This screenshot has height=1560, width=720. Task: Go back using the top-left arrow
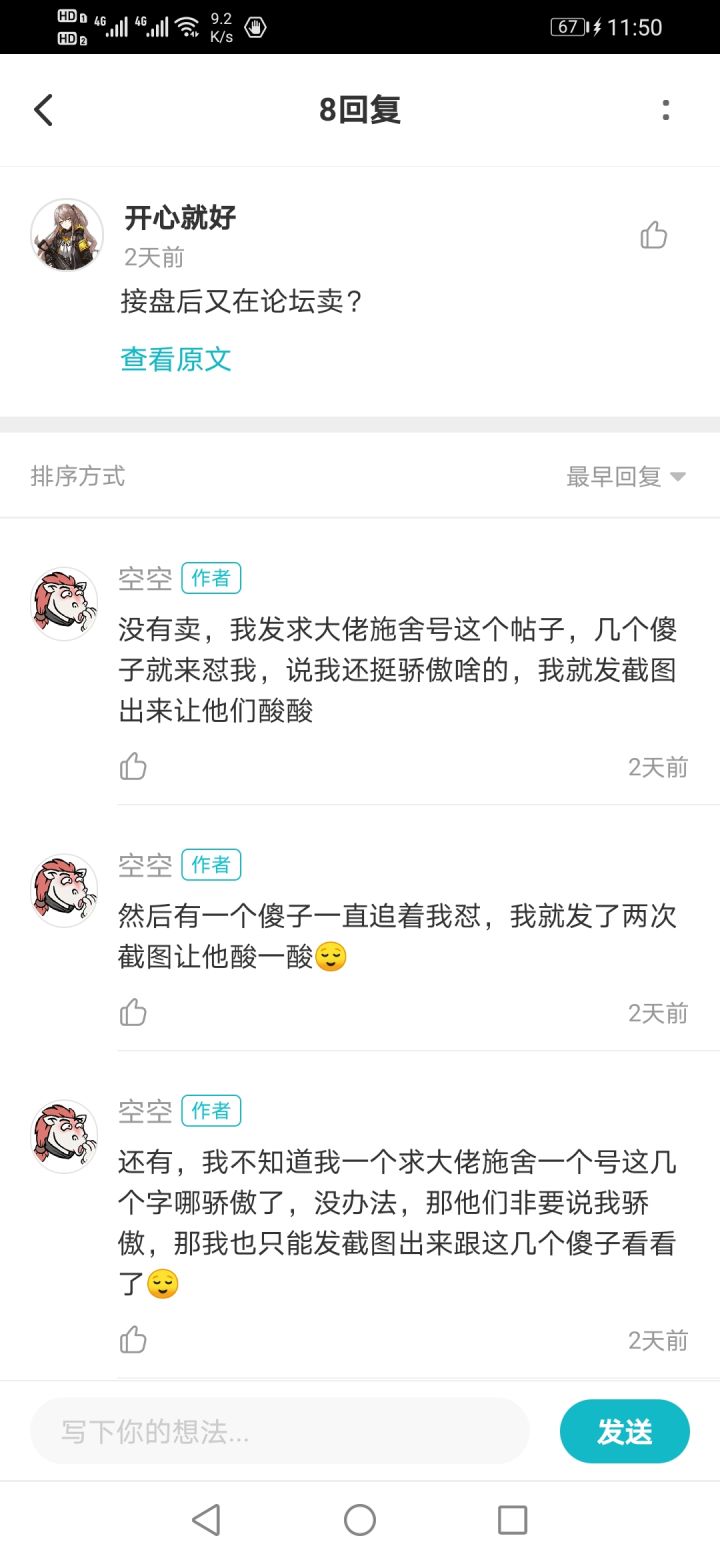pyautogui.click(x=43, y=110)
